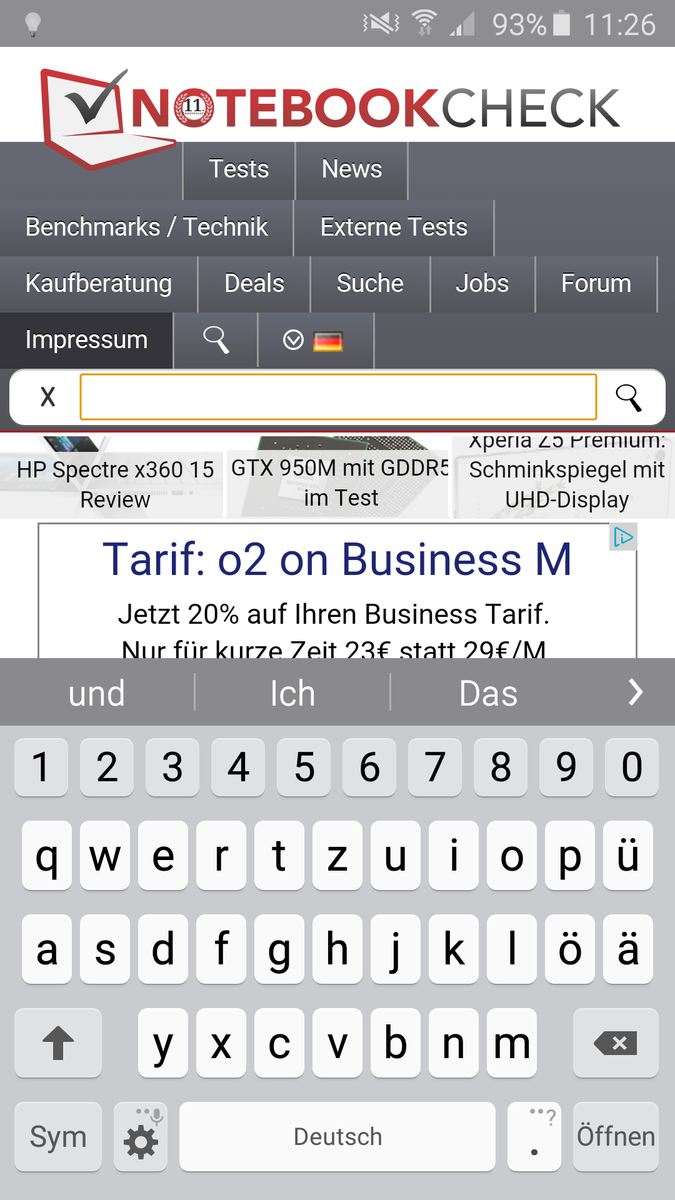Go to the News section
675x1200 pixels.
point(351,170)
